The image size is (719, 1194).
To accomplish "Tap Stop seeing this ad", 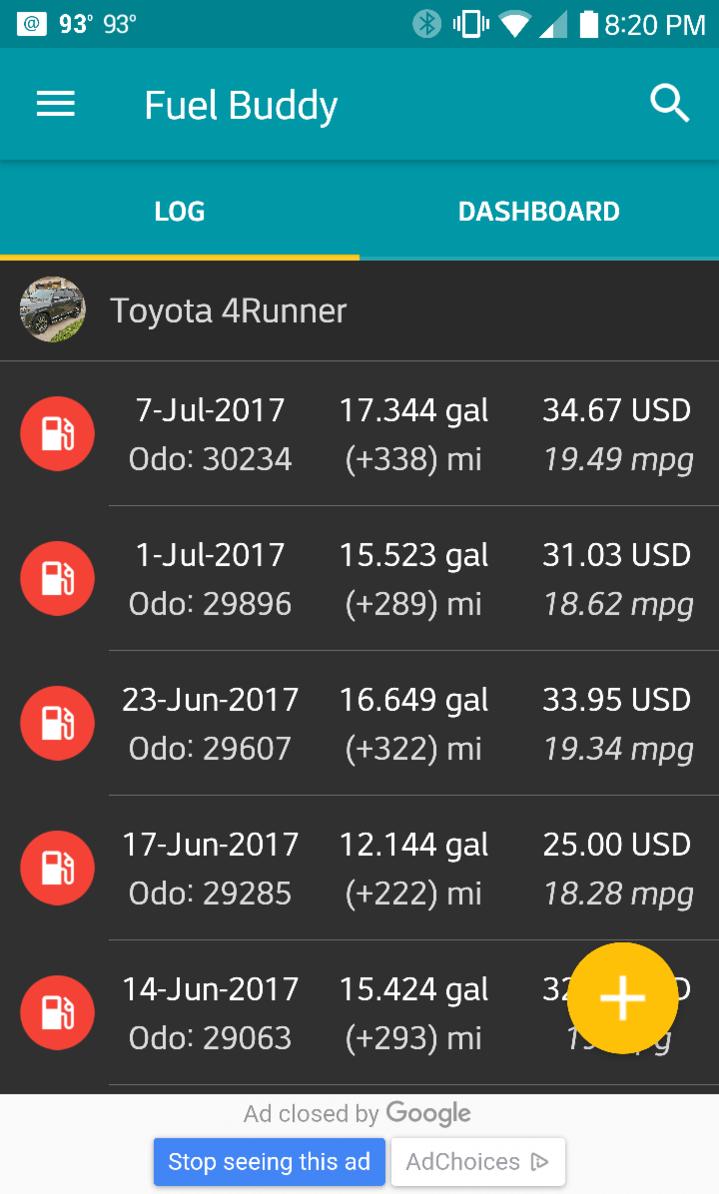I will (269, 1161).
